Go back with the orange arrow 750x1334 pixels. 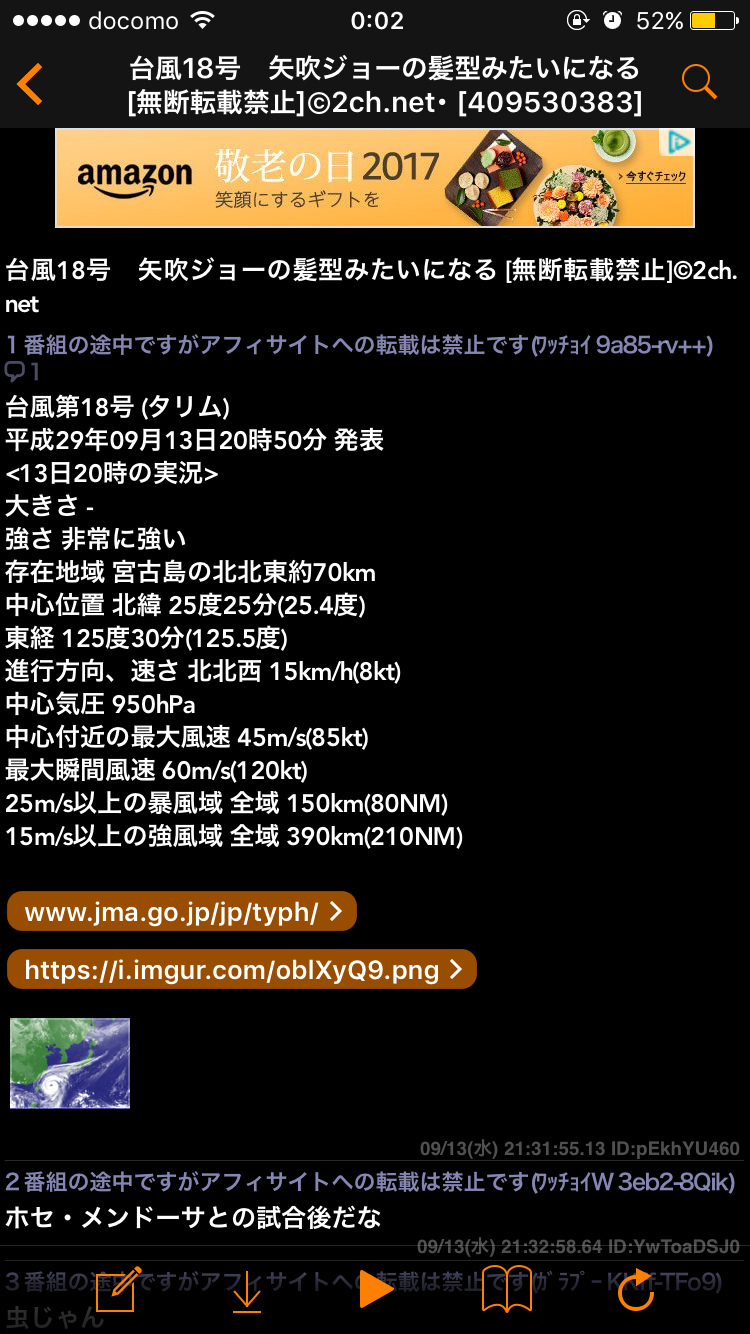30,84
